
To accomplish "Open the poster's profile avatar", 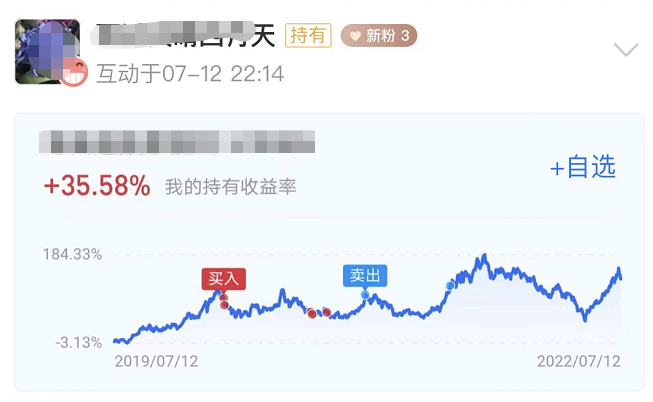I will [x=47, y=51].
